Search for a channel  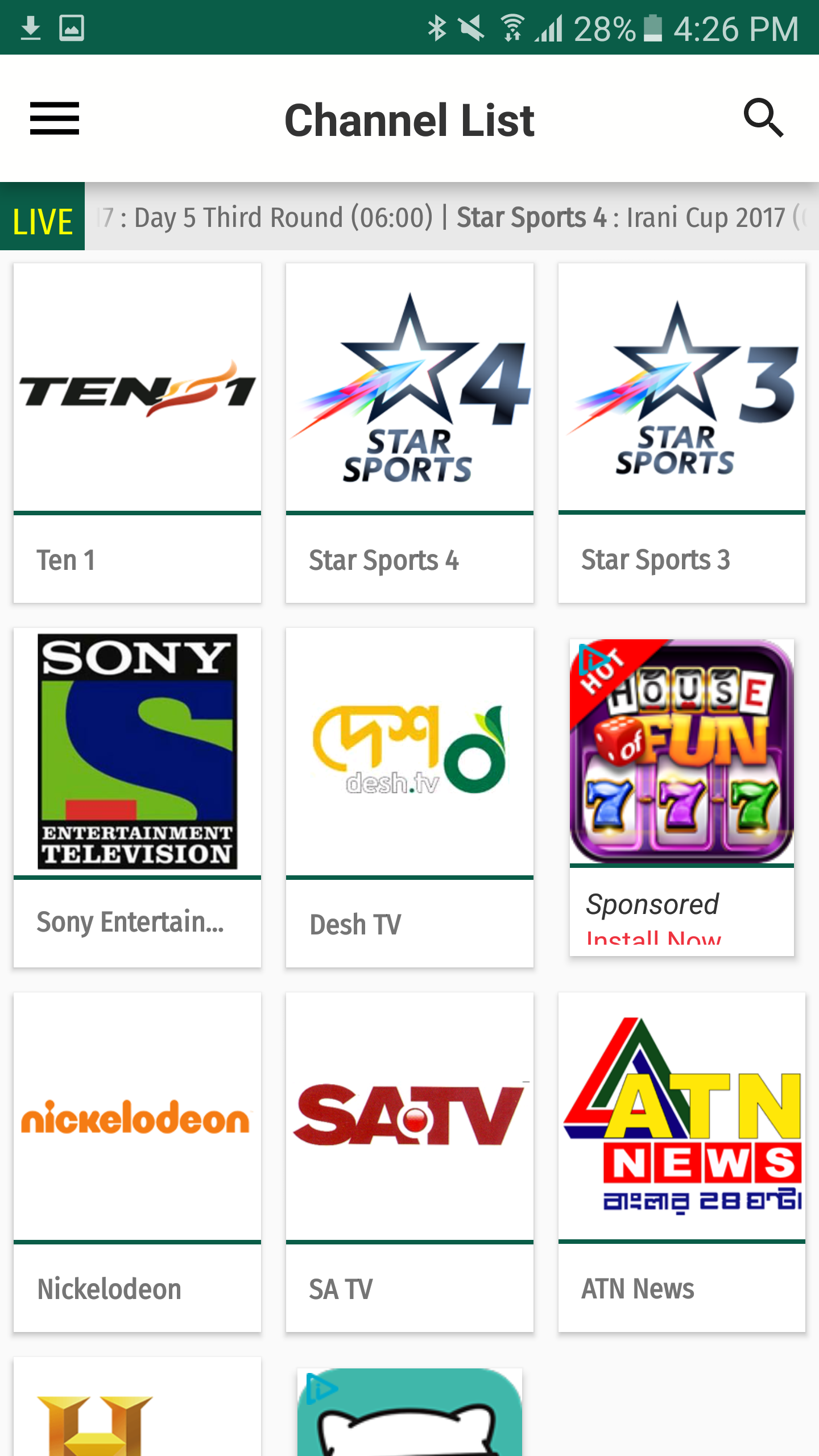coord(763,119)
